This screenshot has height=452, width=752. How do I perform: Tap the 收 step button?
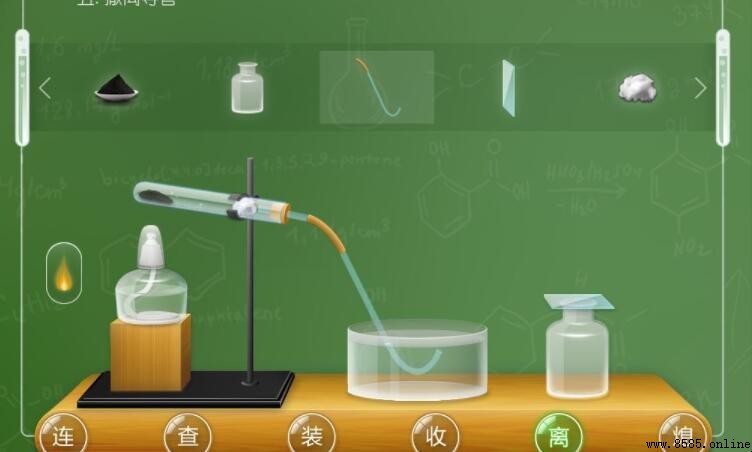(x=436, y=435)
